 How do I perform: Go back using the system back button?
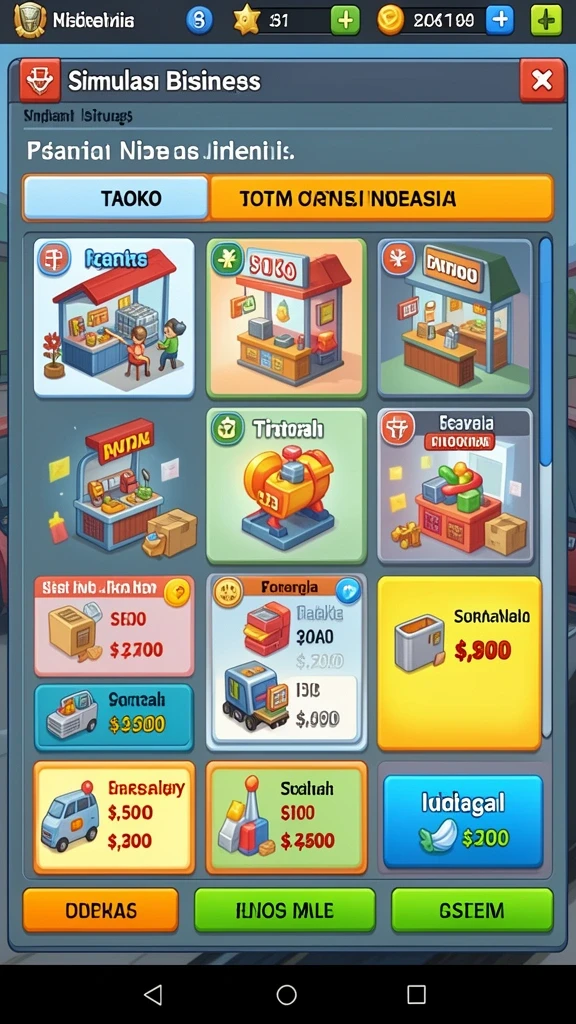(153, 995)
